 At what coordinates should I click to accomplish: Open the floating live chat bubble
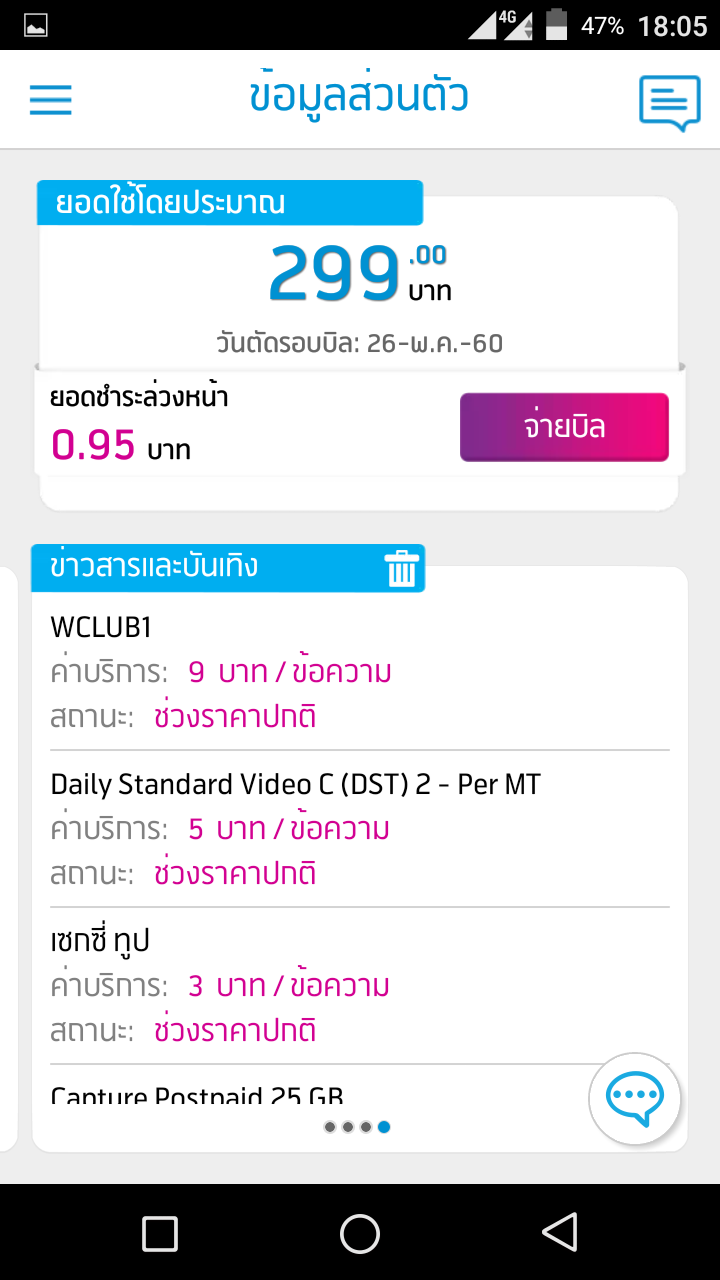pos(635,1098)
